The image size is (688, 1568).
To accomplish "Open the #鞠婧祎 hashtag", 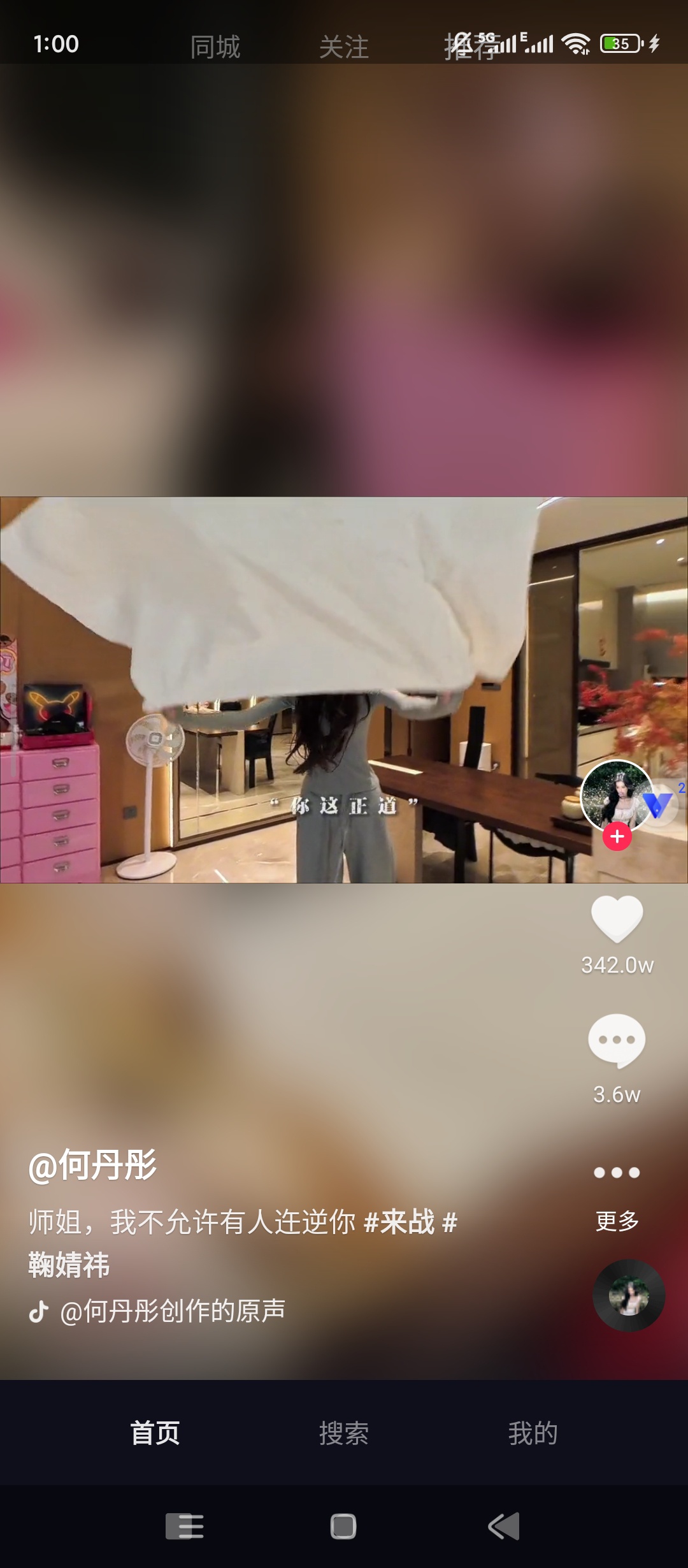I will tap(69, 1265).
